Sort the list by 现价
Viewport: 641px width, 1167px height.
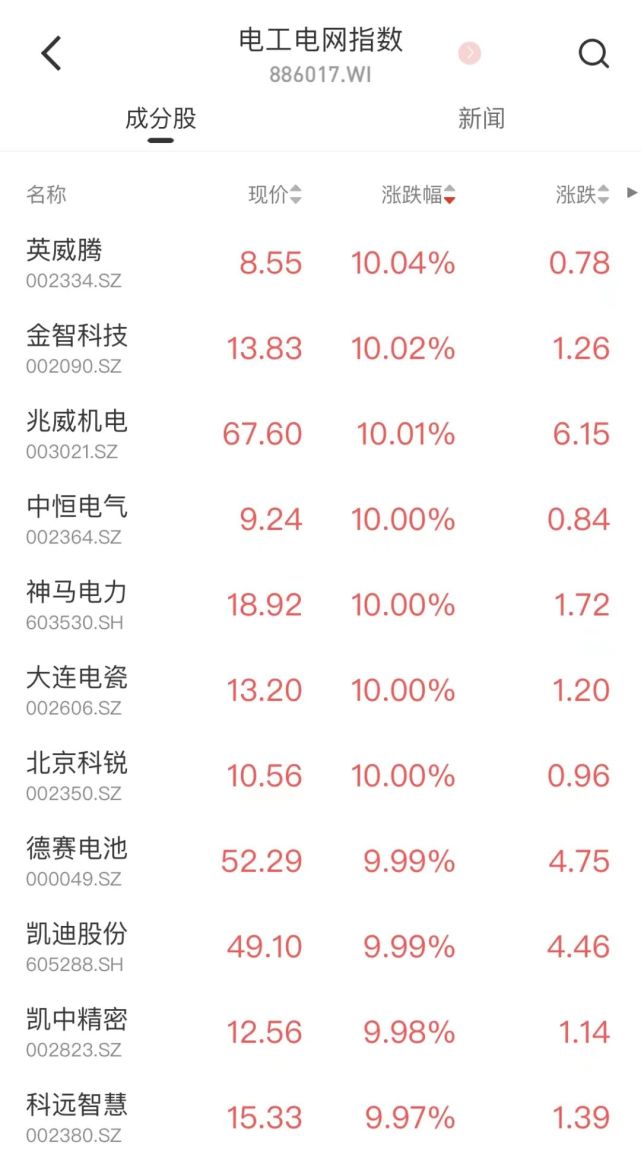click(x=275, y=195)
